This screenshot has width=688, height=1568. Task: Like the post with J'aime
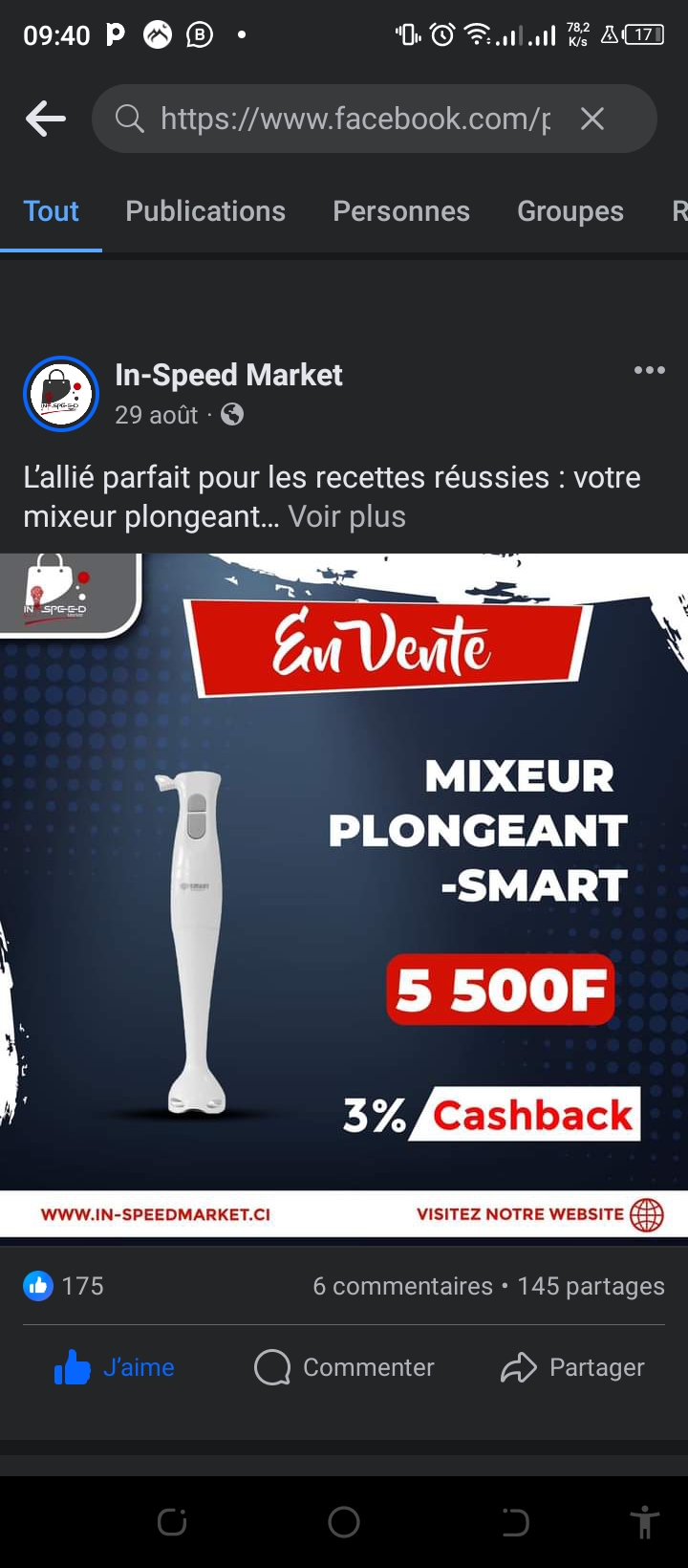click(x=115, y=1367)
